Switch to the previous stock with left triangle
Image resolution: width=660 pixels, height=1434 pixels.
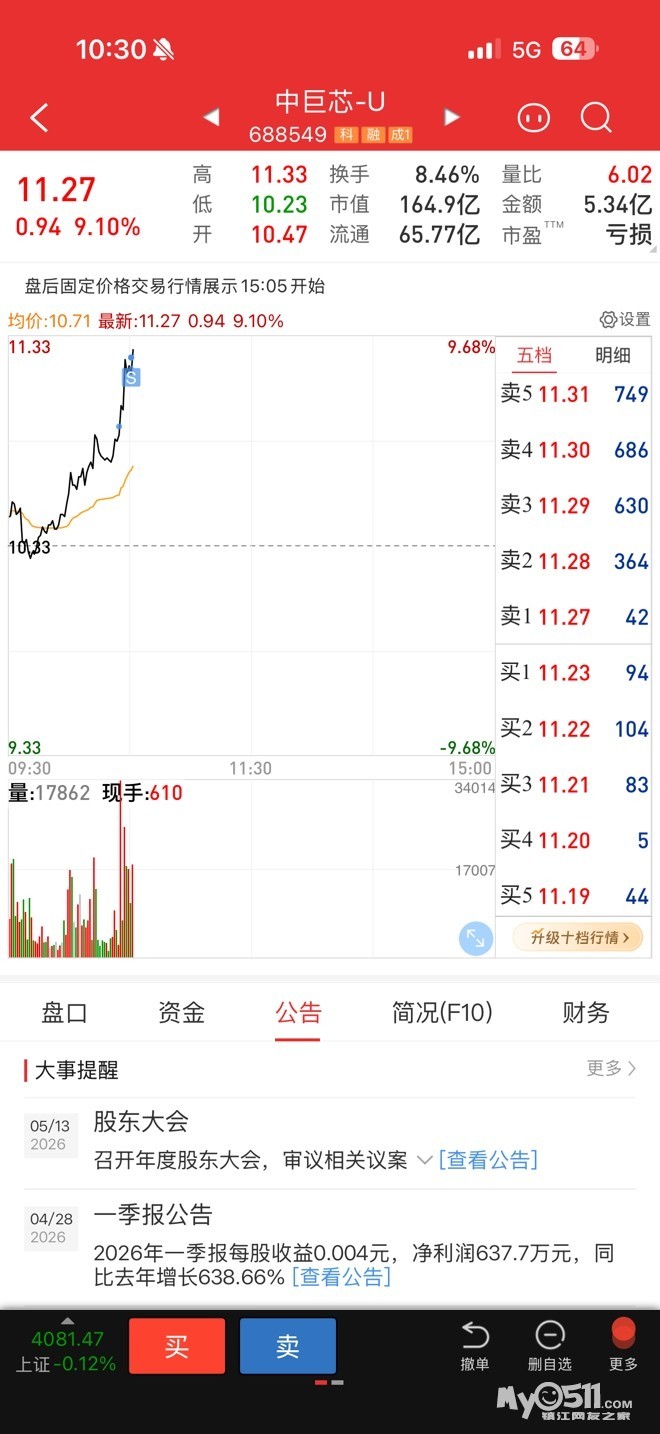[x=211, y=117]
